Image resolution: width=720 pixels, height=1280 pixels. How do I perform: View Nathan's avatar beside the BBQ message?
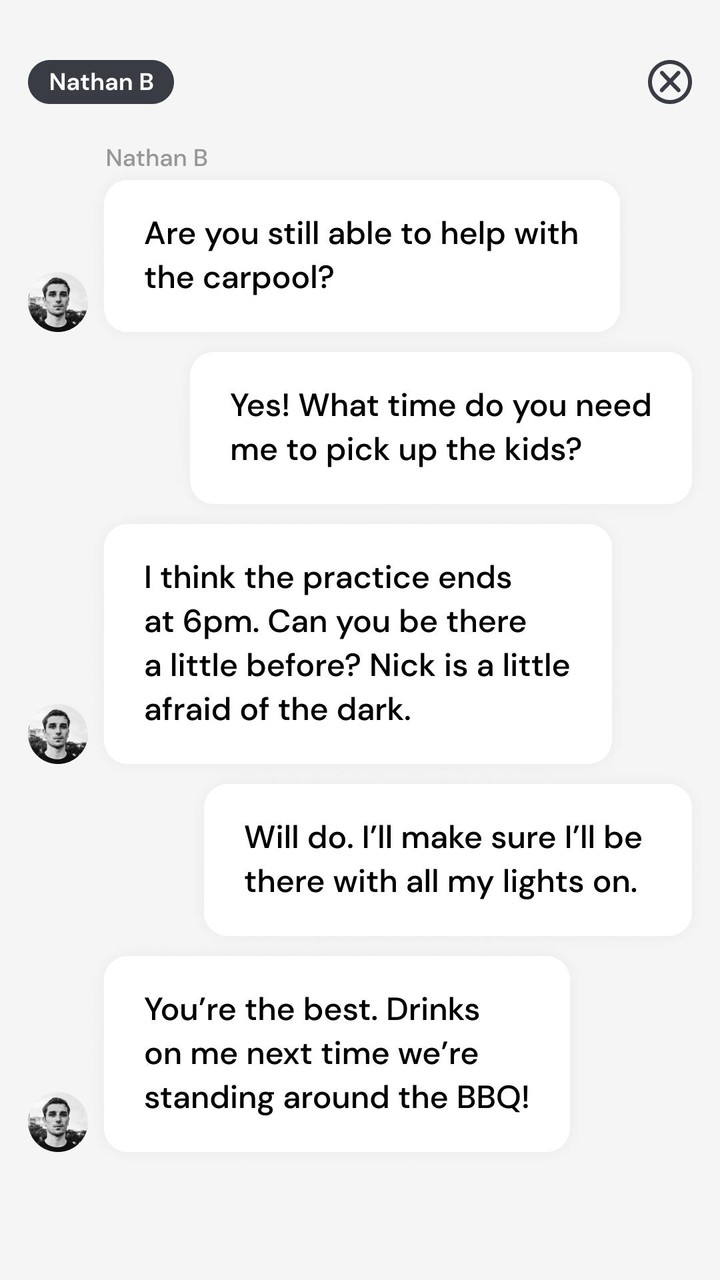click(x=58, y=1122)
